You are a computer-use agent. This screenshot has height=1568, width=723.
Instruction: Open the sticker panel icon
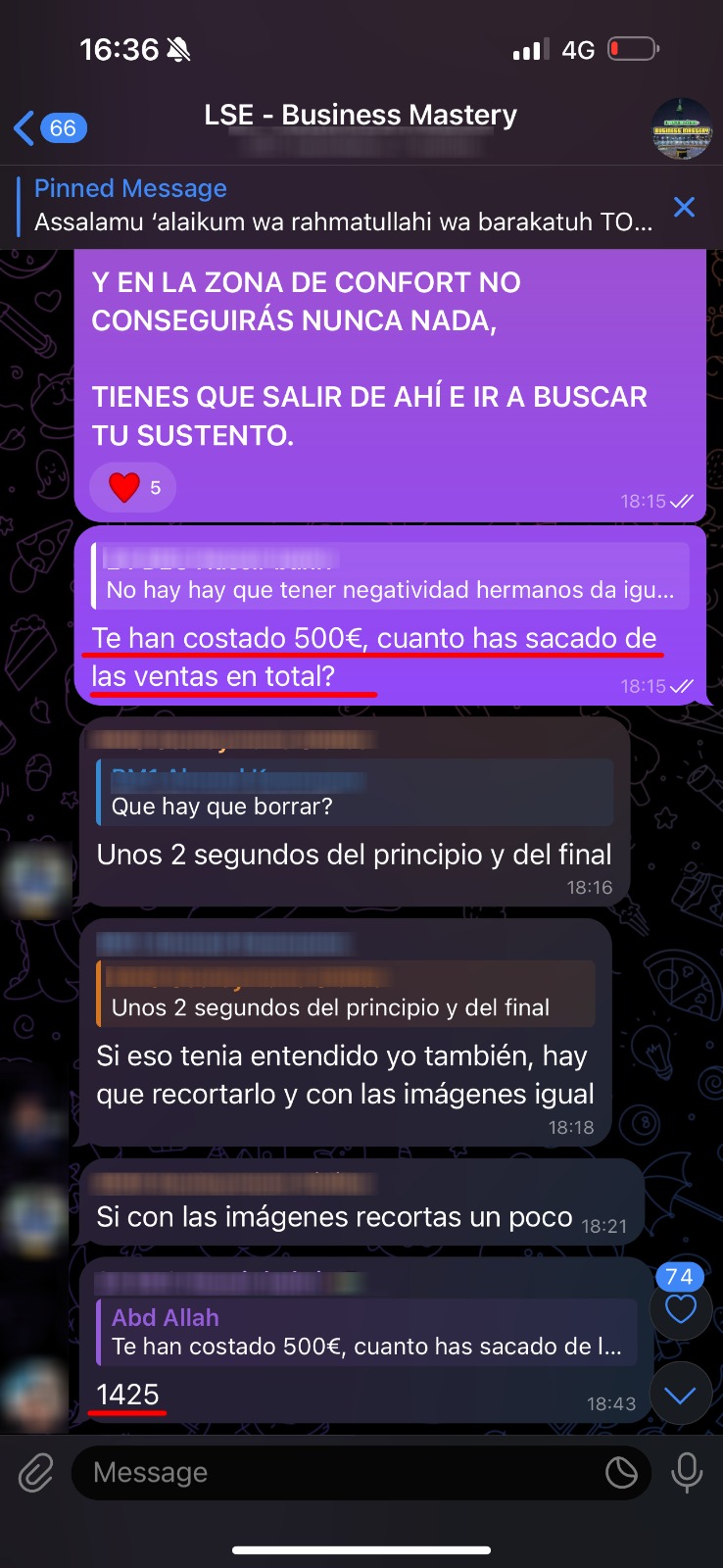[x=621, y=1472]
